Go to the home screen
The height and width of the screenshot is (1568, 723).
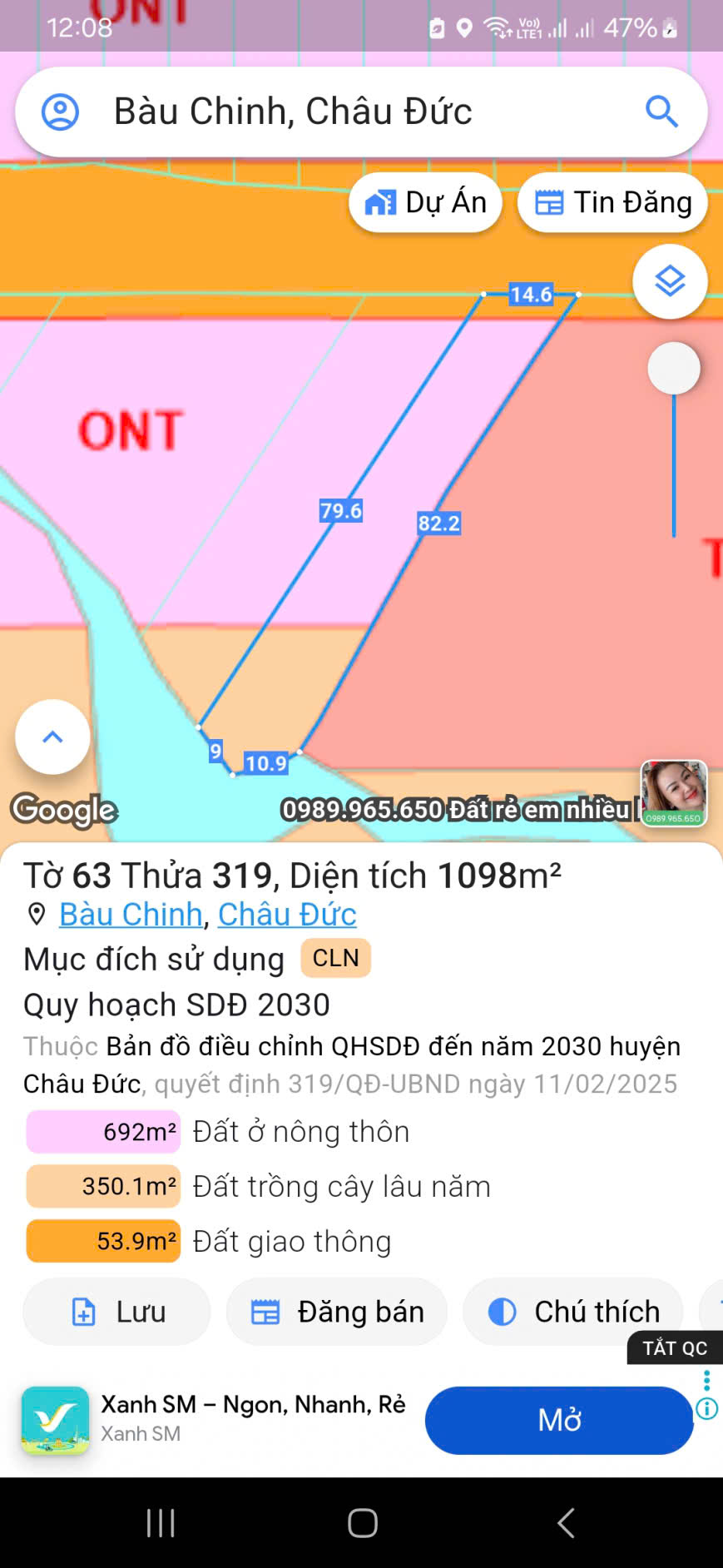pos(362,1523)
